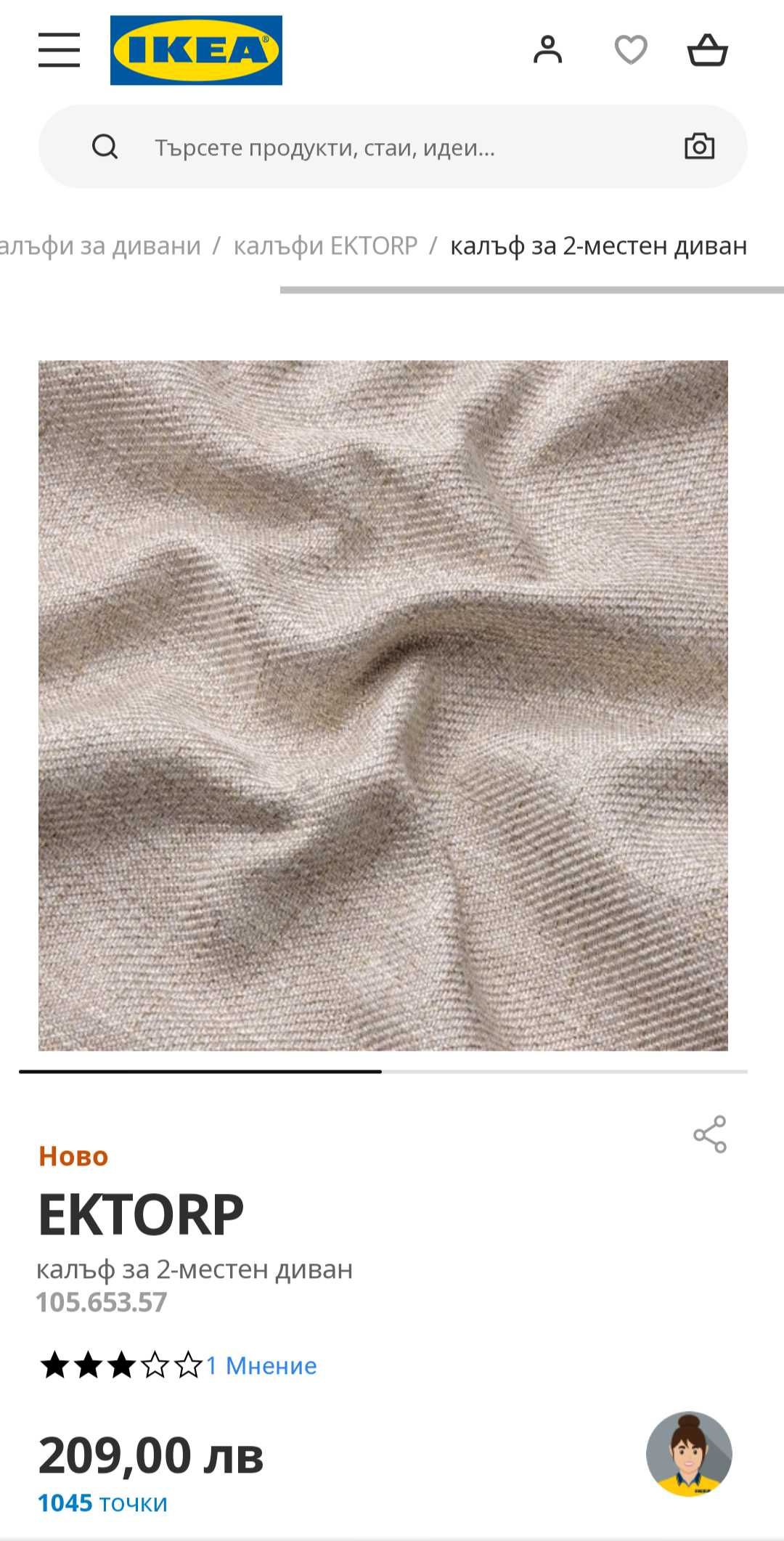The image size is (784, 1541).
Task: Open the hamburger menu
Action: (59, 50)
